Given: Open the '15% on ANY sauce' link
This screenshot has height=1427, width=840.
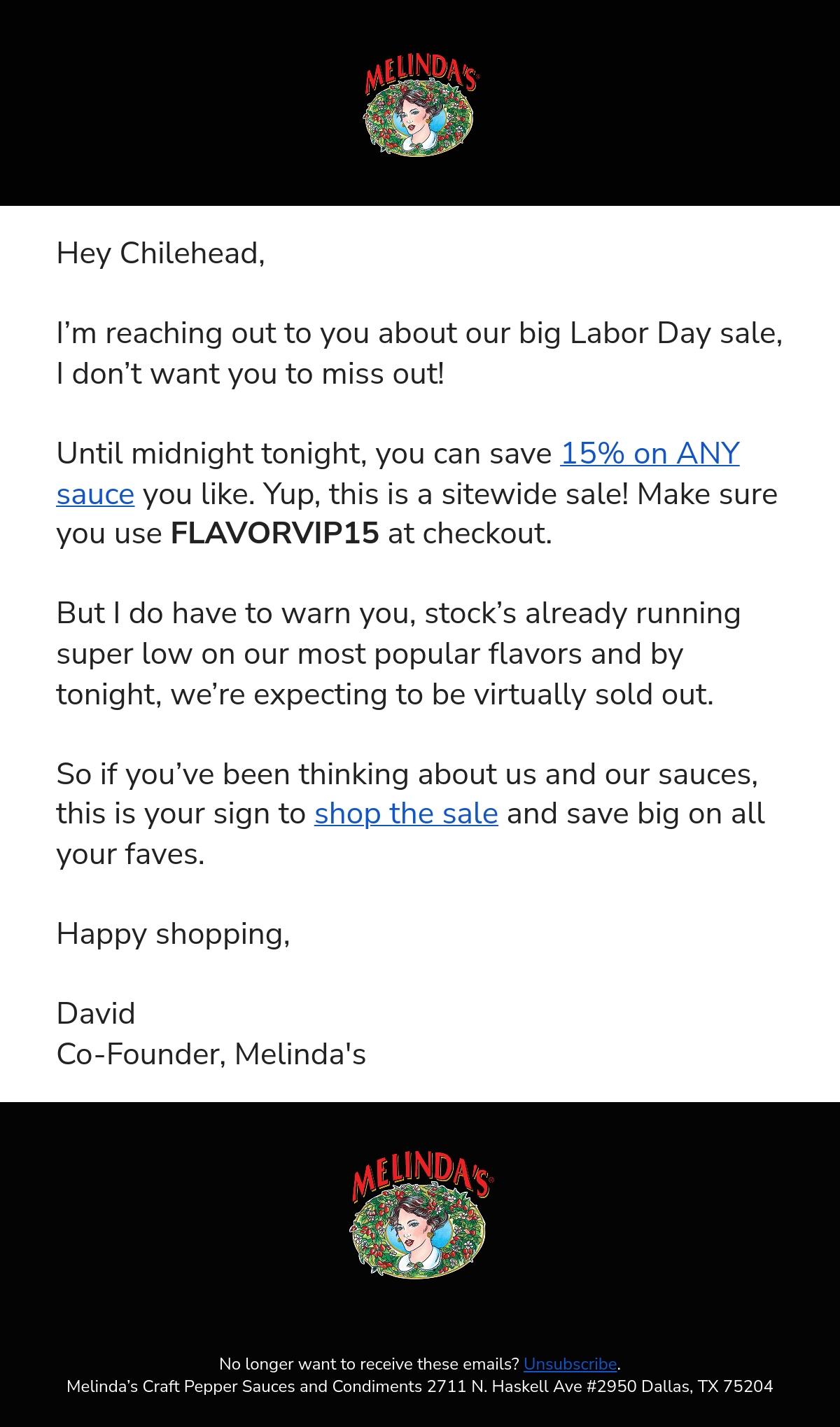Looking at the screenshot, I should pyautogui.click(x=650, y=454).
